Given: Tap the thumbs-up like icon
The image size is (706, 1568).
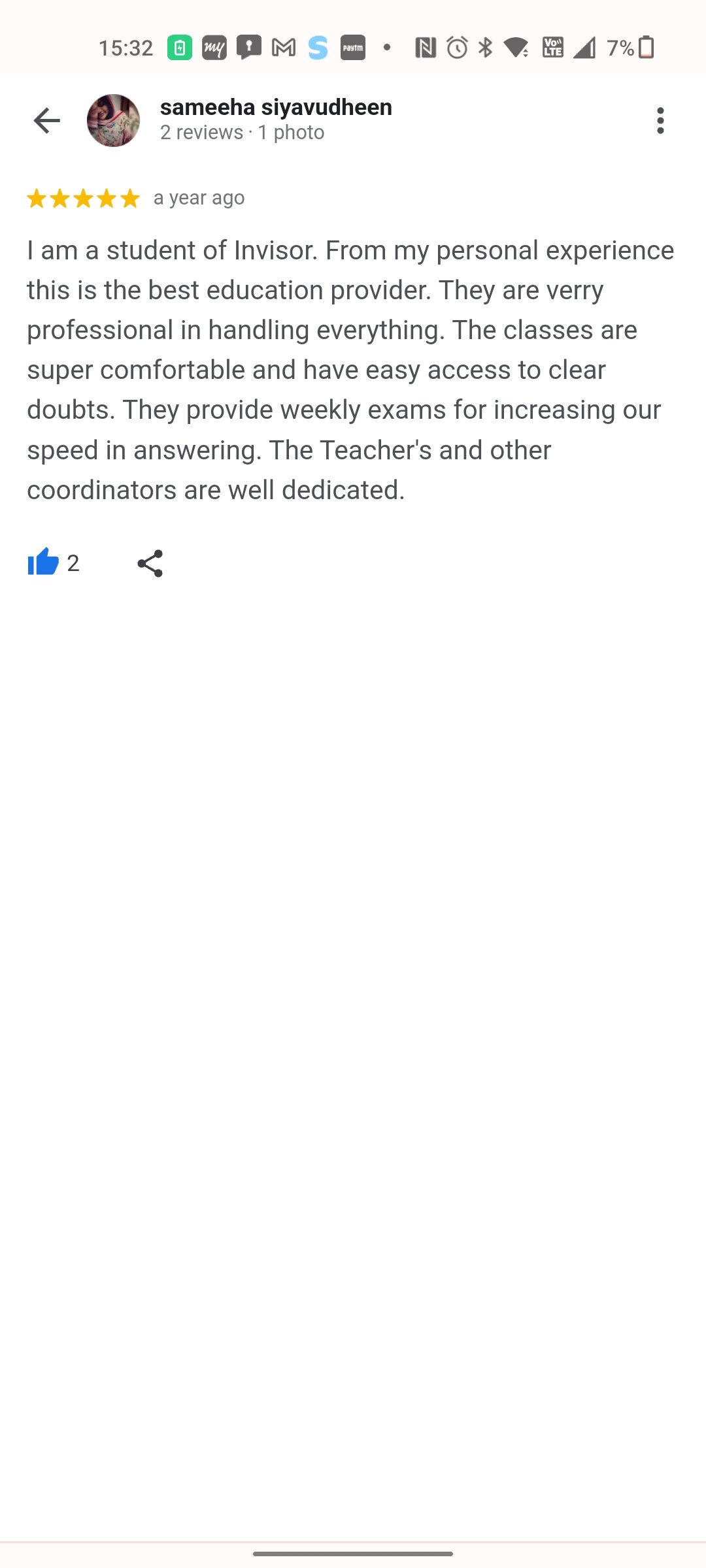Looking at the screenshot, I should (43, 563).
